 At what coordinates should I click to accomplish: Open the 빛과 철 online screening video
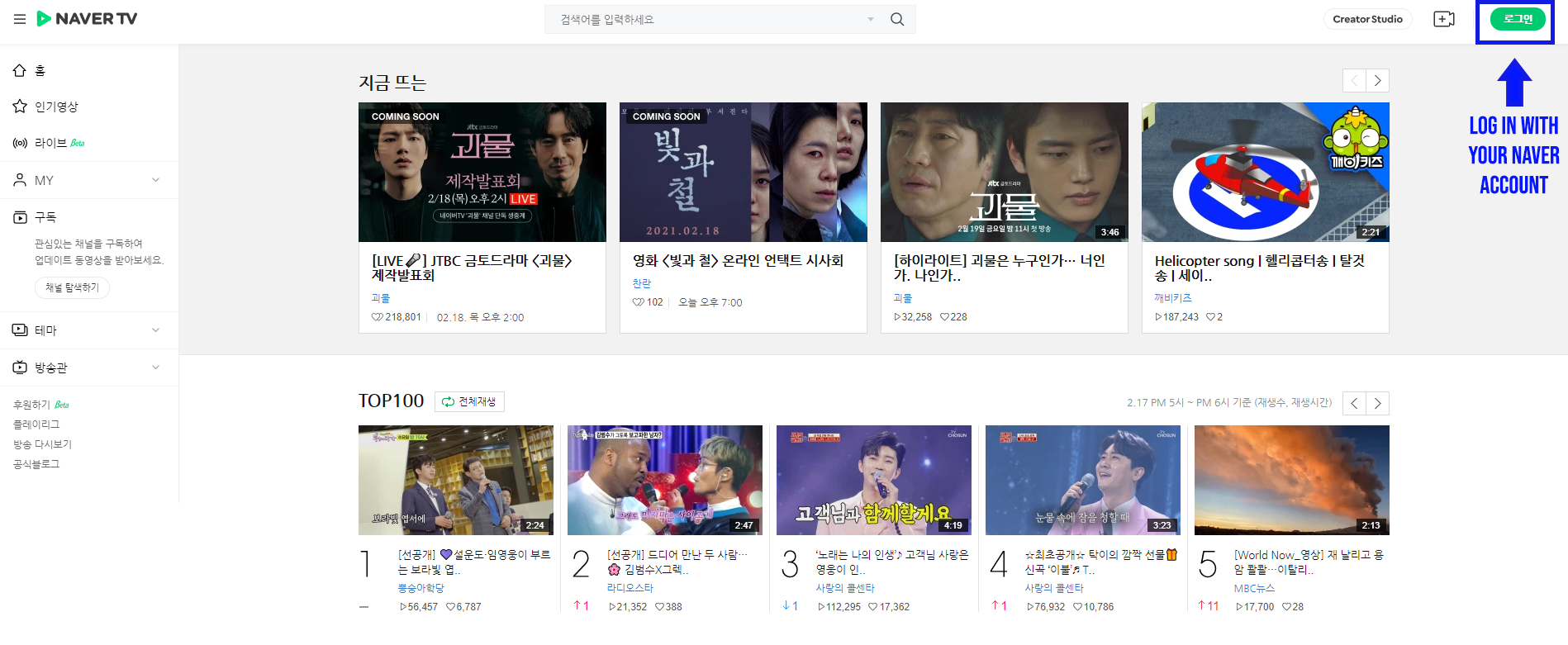point(743,173)
